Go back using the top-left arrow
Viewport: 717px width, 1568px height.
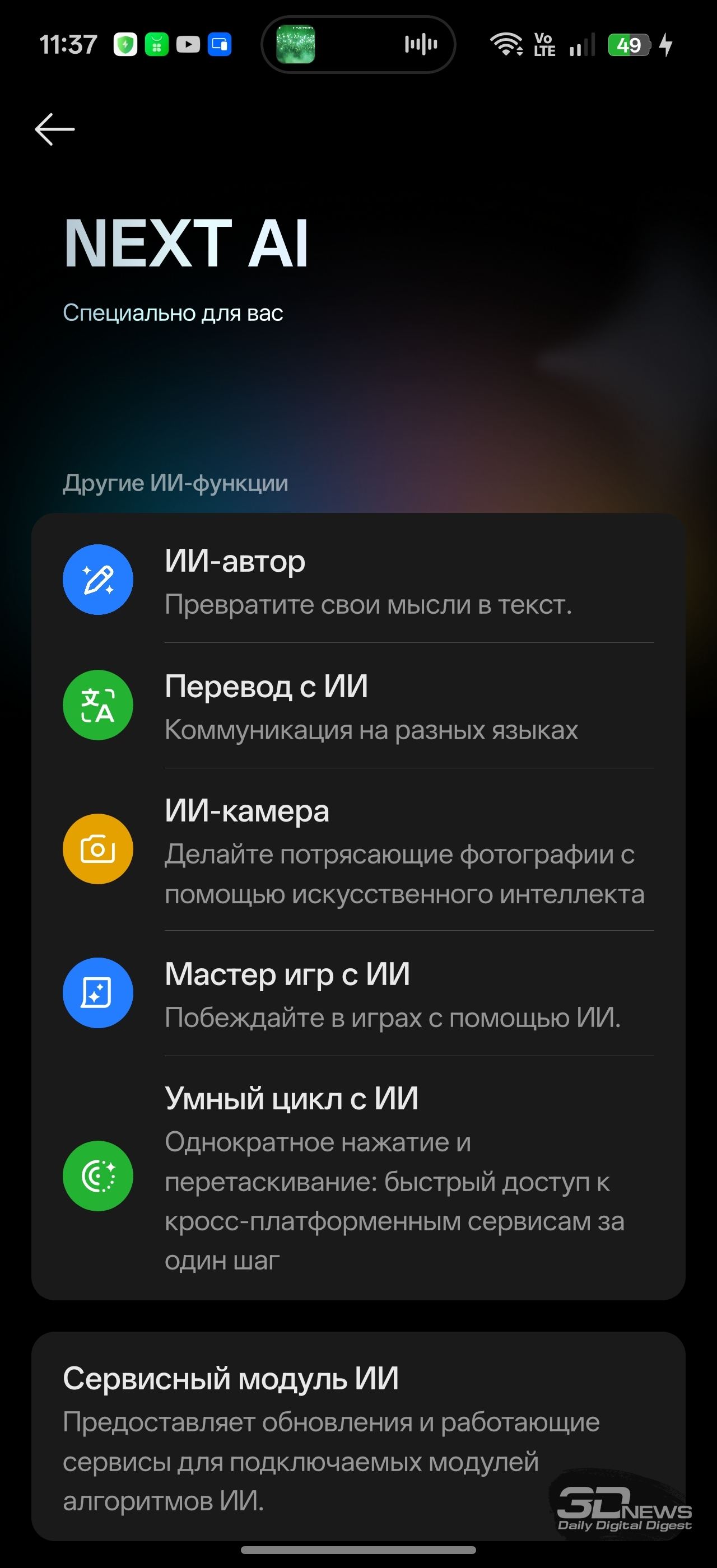pyautogui.click(x=55, y=129)
